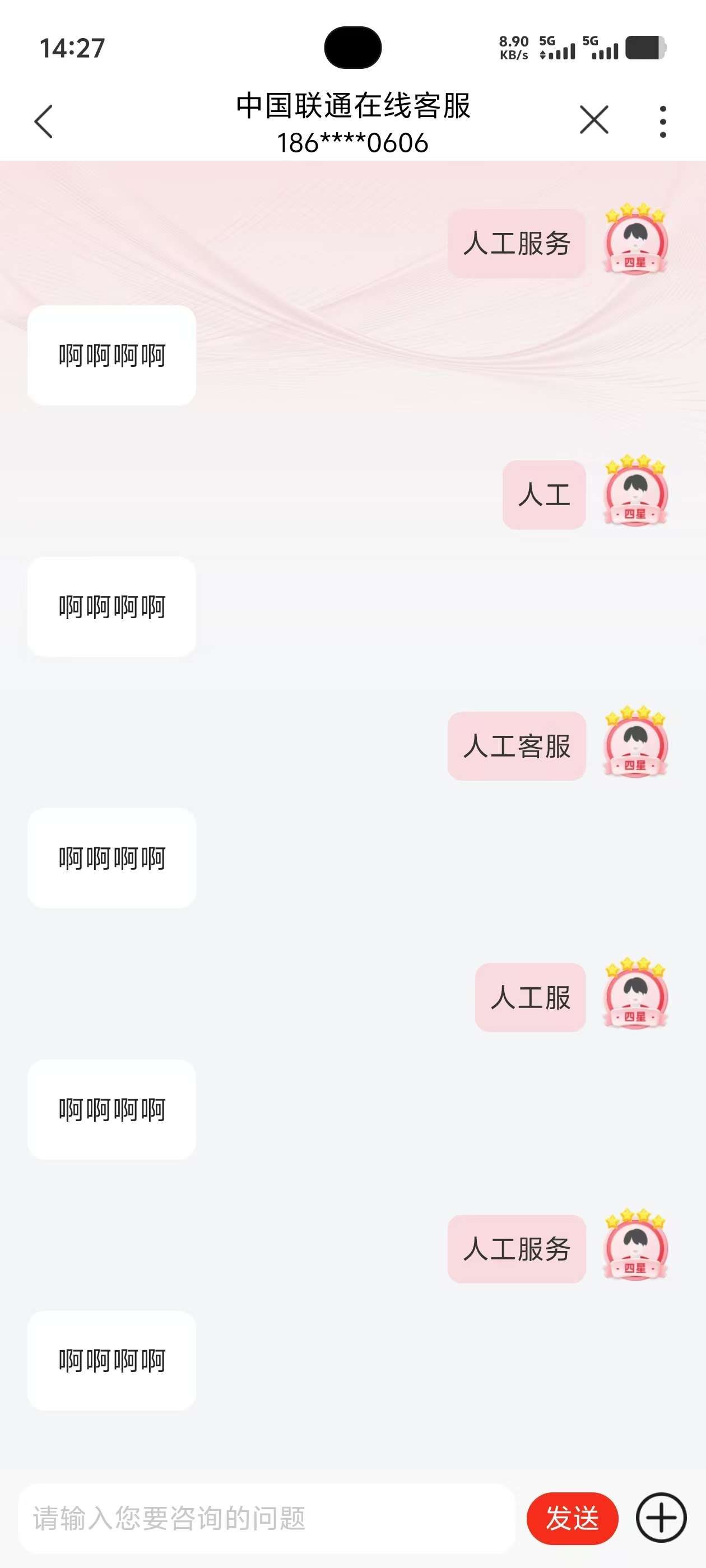Tap the red 发送 send button
706x1568 pixels.
[x=572, y=1518]
